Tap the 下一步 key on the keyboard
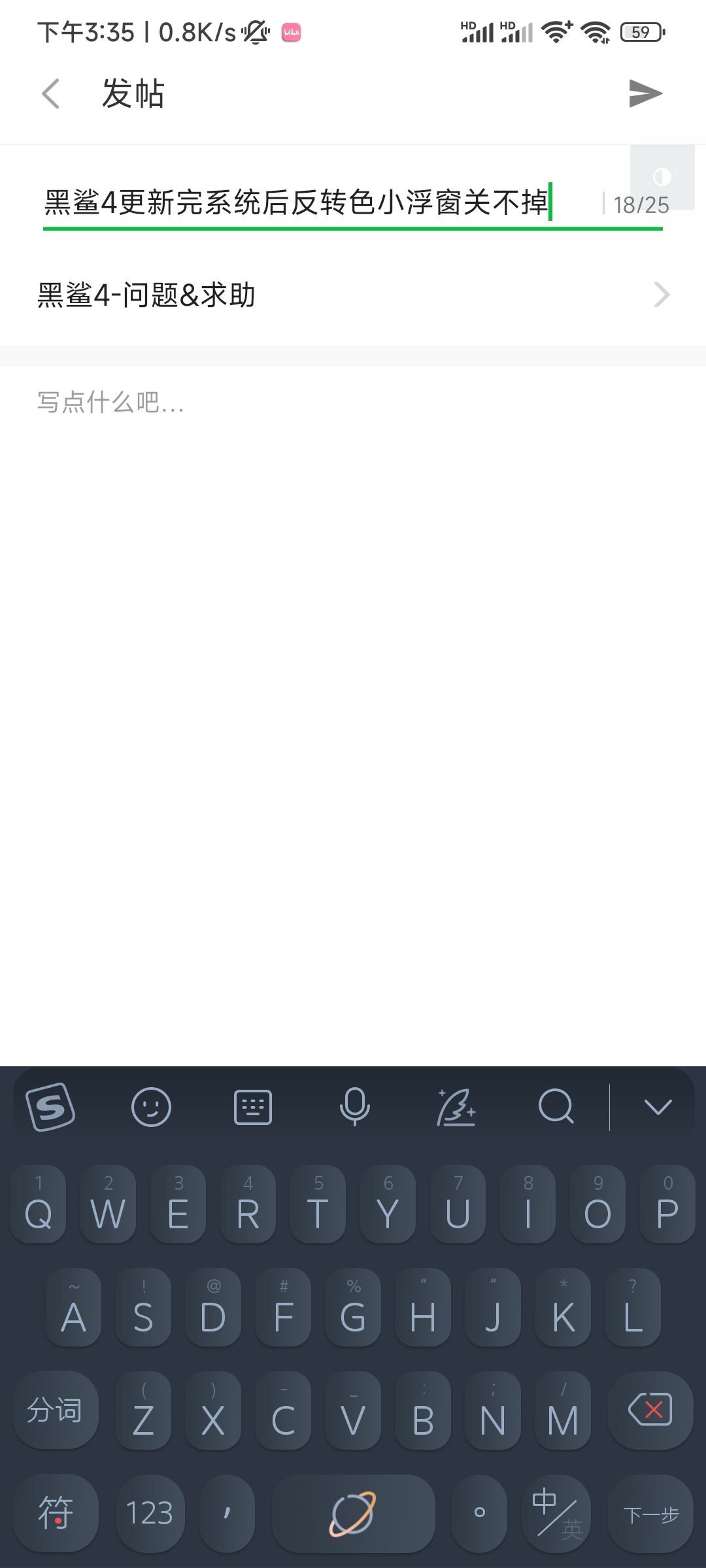The width and height of the screenshot is (706, 1568). 650,1513
